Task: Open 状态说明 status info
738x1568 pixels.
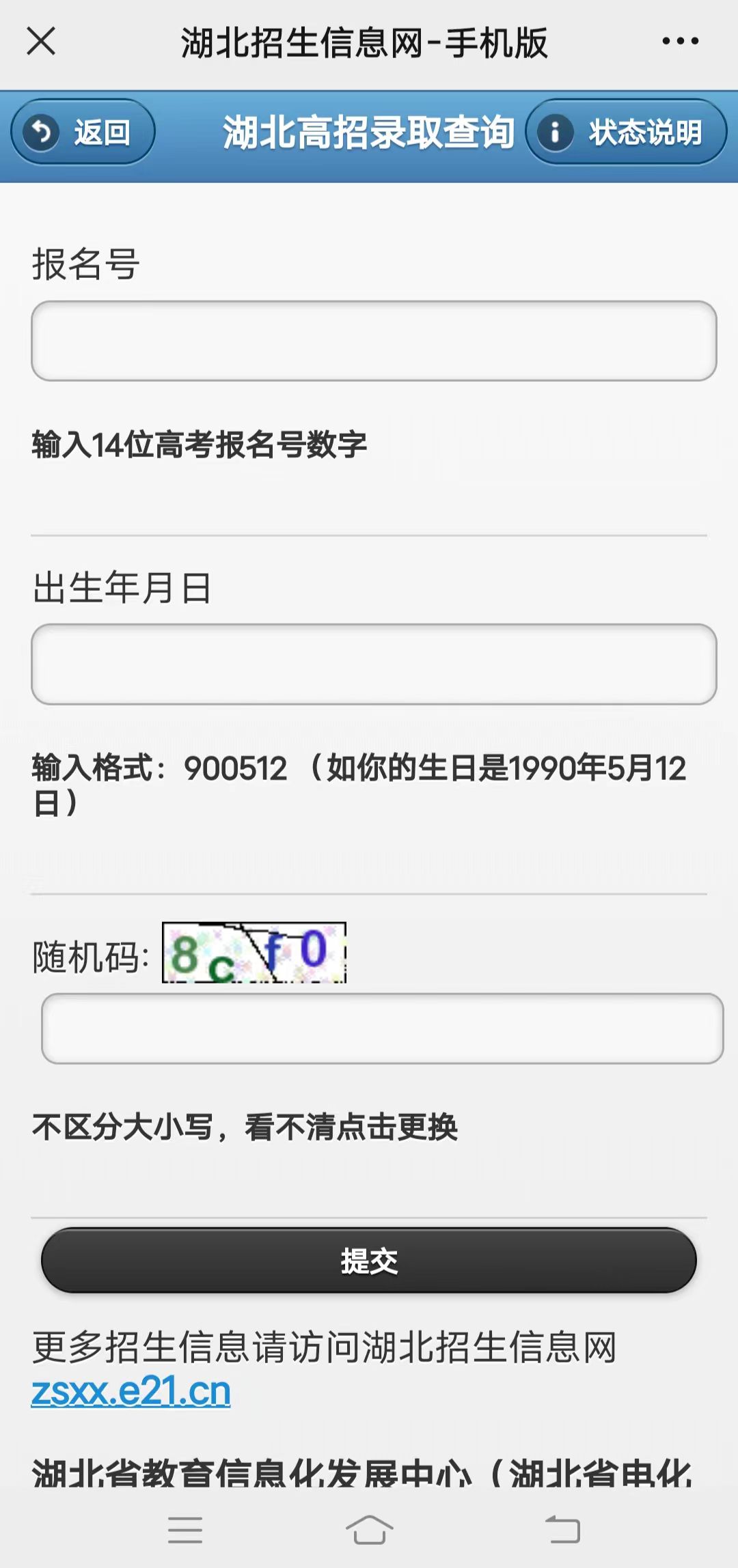Action: click(626, 132)
